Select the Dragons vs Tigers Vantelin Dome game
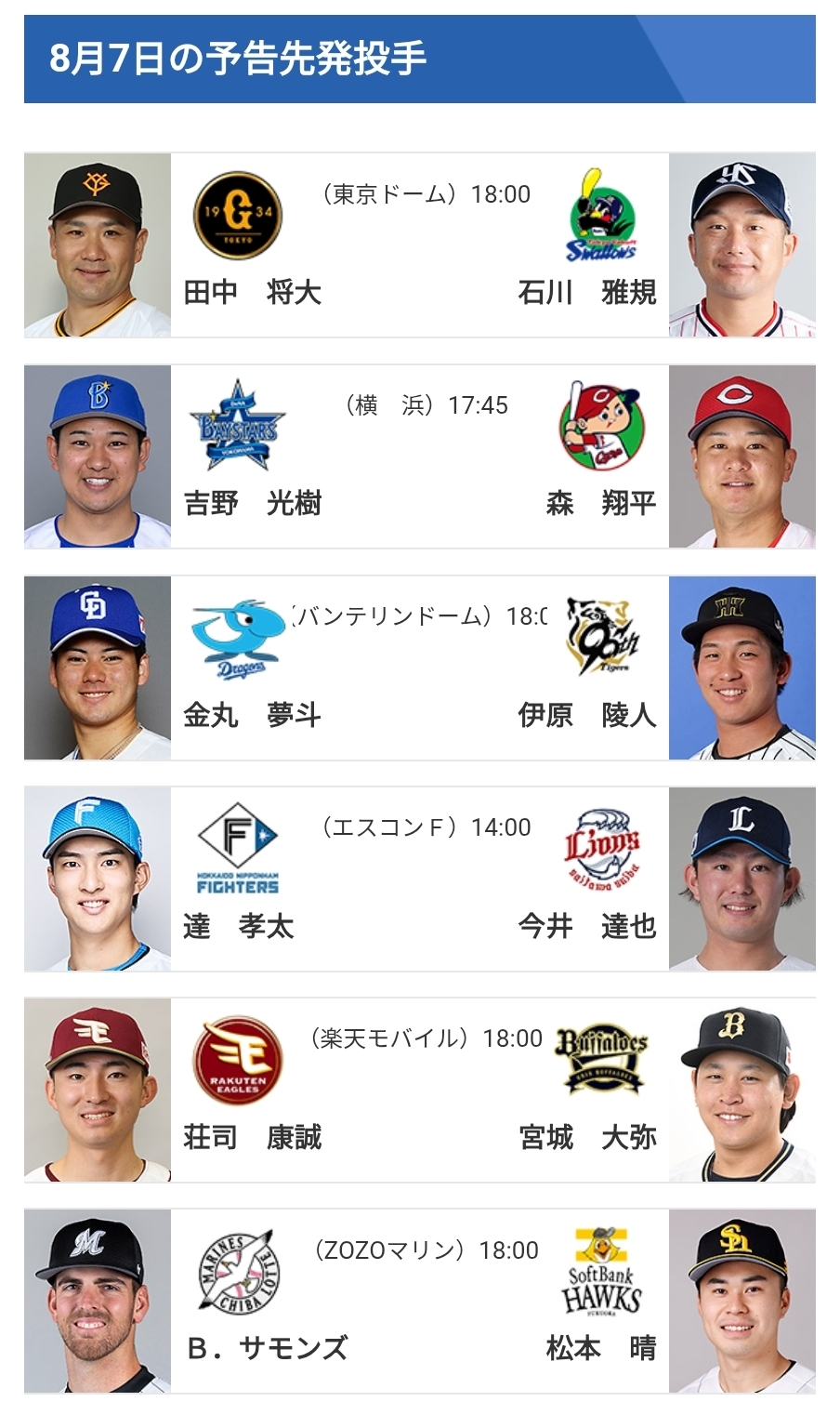Viewport: 840px width, 1428px height. (420, 668)
